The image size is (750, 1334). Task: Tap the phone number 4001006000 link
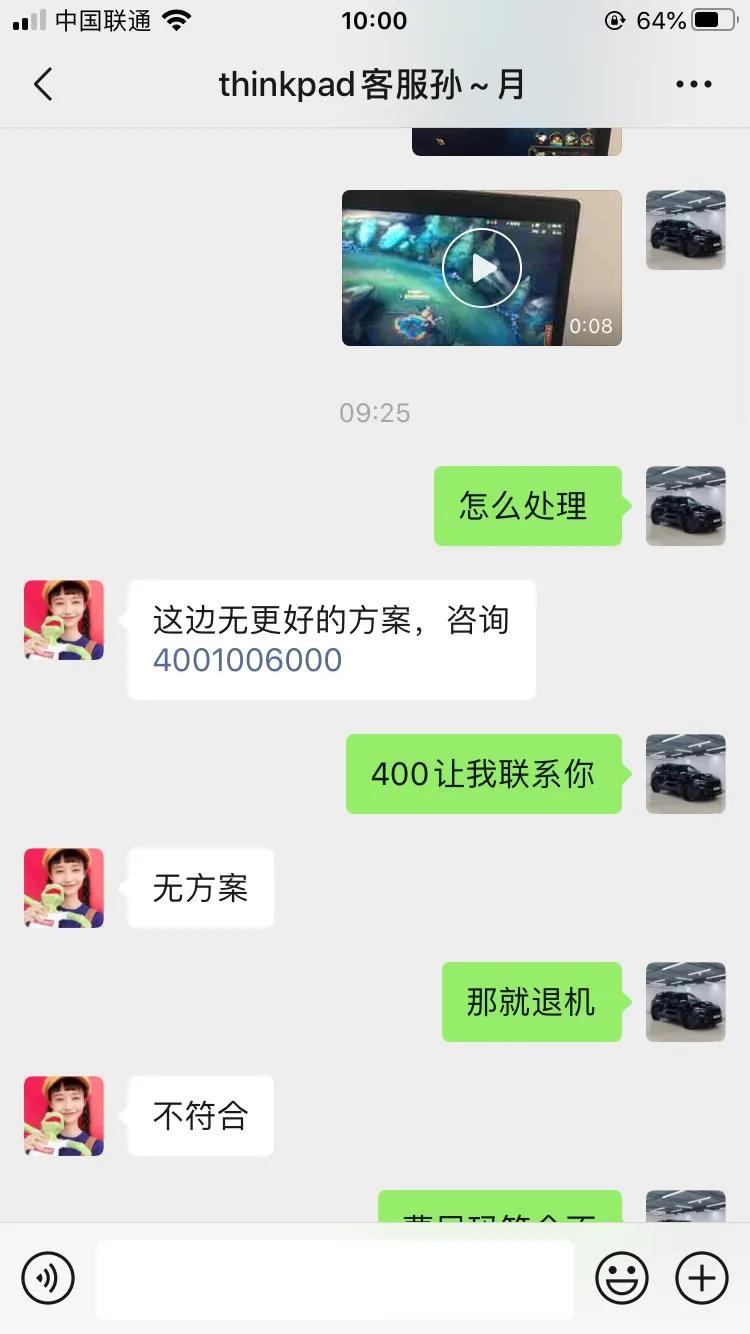(247, 660)
